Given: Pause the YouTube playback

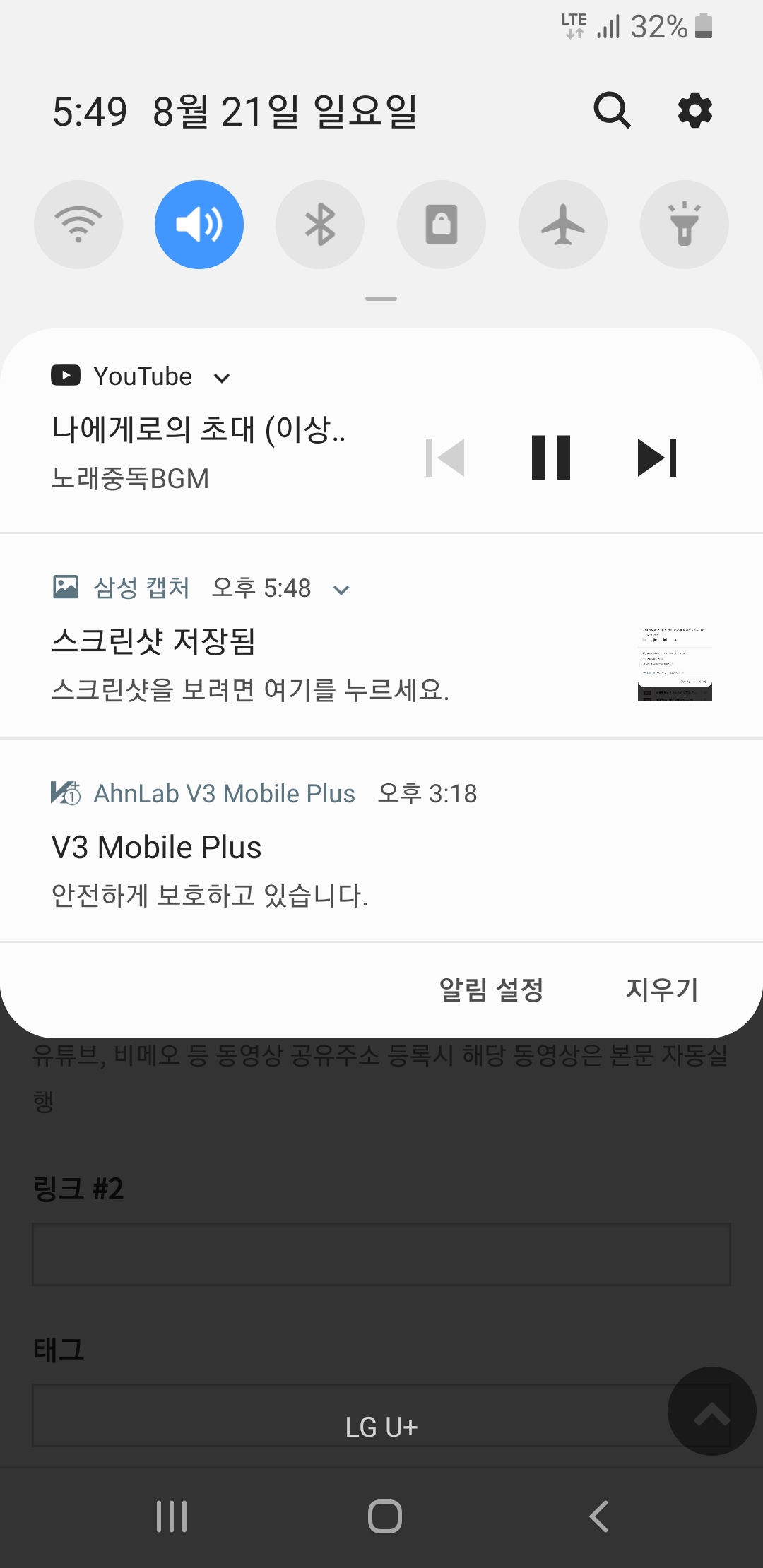Looking at the screenshot, I should click(x=551, y=458).
